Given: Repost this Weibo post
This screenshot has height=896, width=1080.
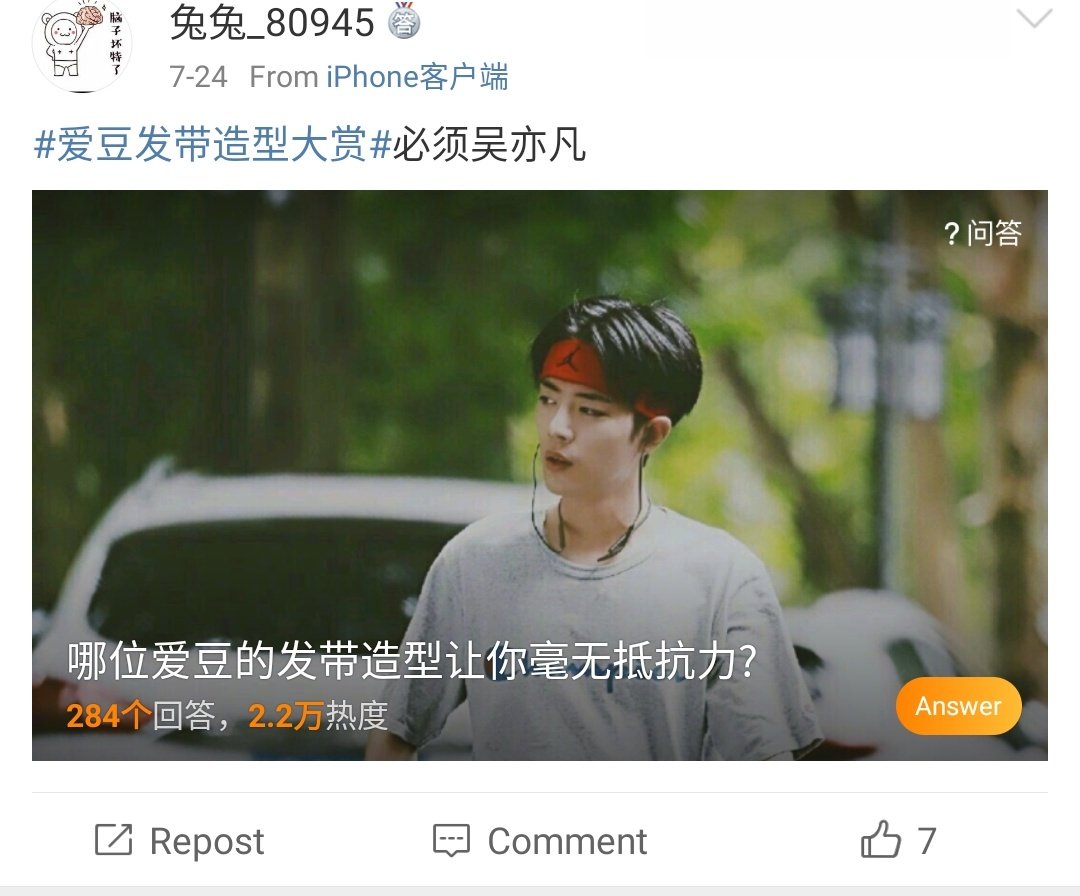Looking at the screenshot, I should (180, 841).
